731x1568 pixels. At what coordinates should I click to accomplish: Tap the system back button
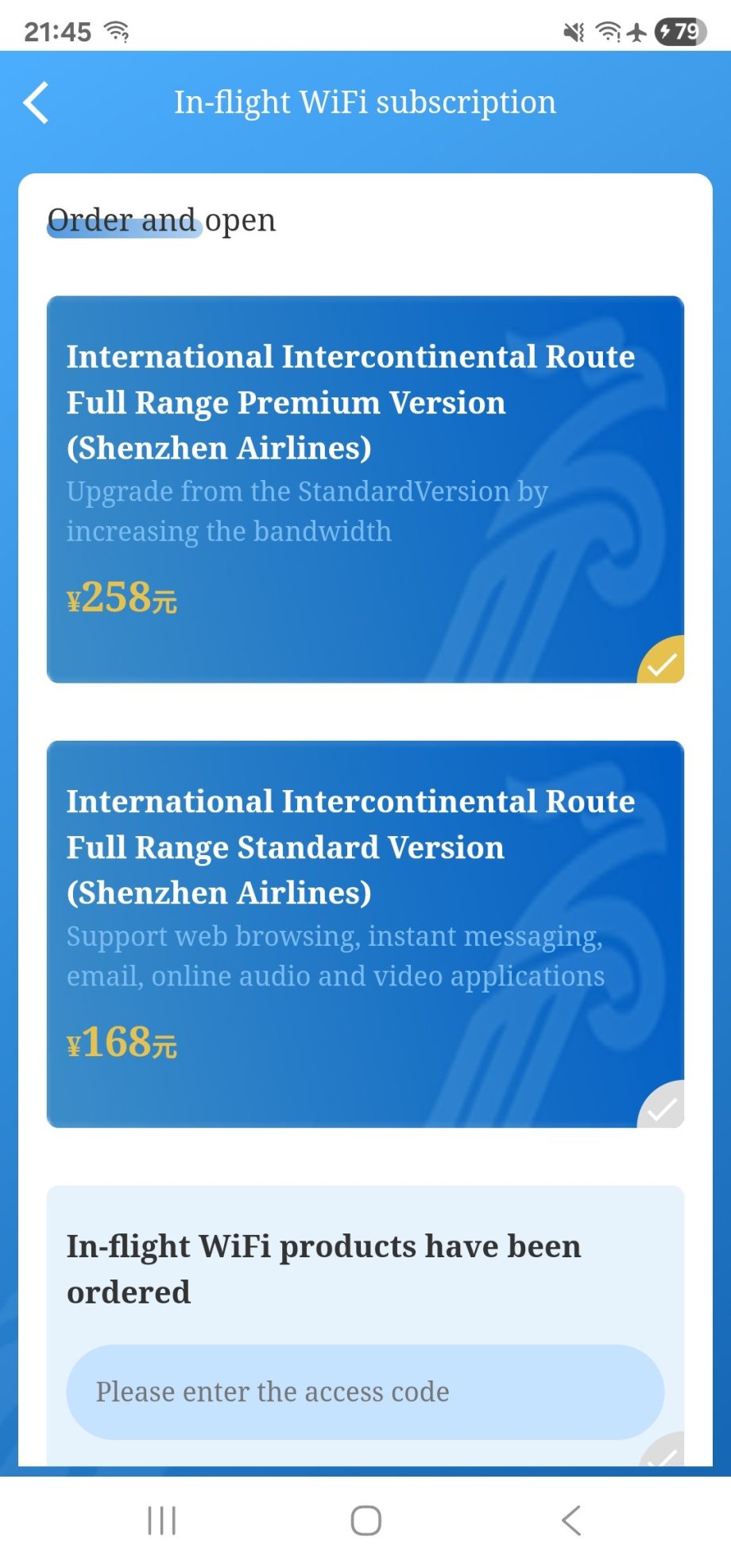(570, 1520)
